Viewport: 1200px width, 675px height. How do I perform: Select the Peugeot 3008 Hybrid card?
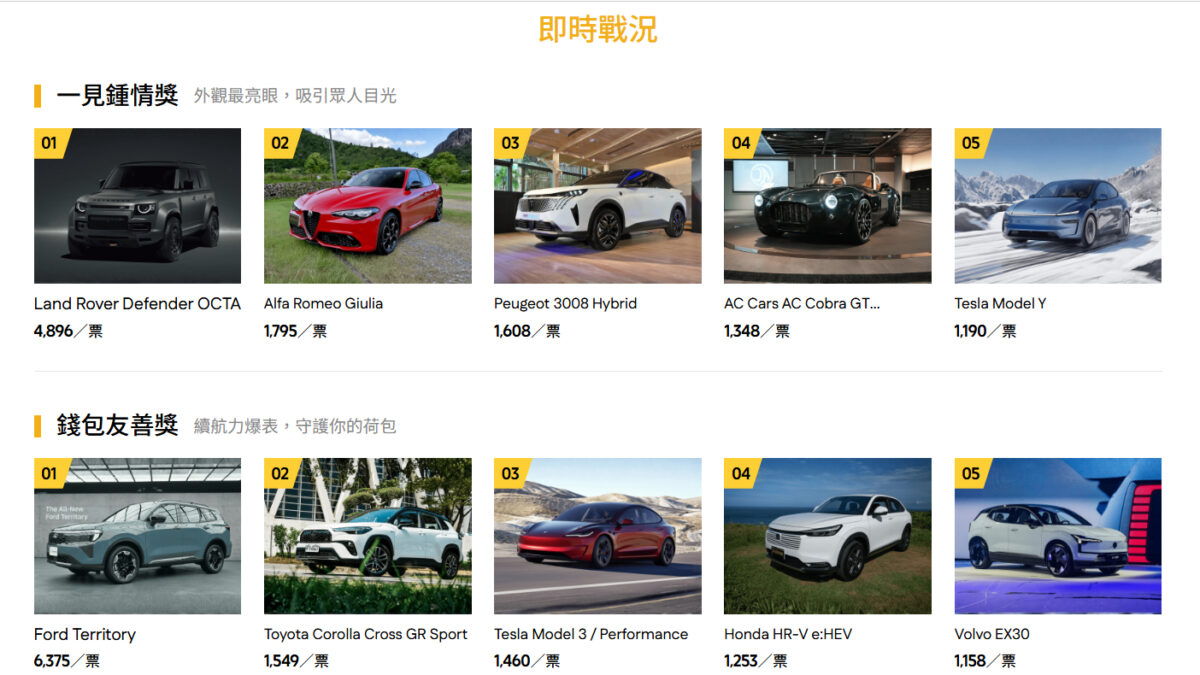tap(597, 206)
